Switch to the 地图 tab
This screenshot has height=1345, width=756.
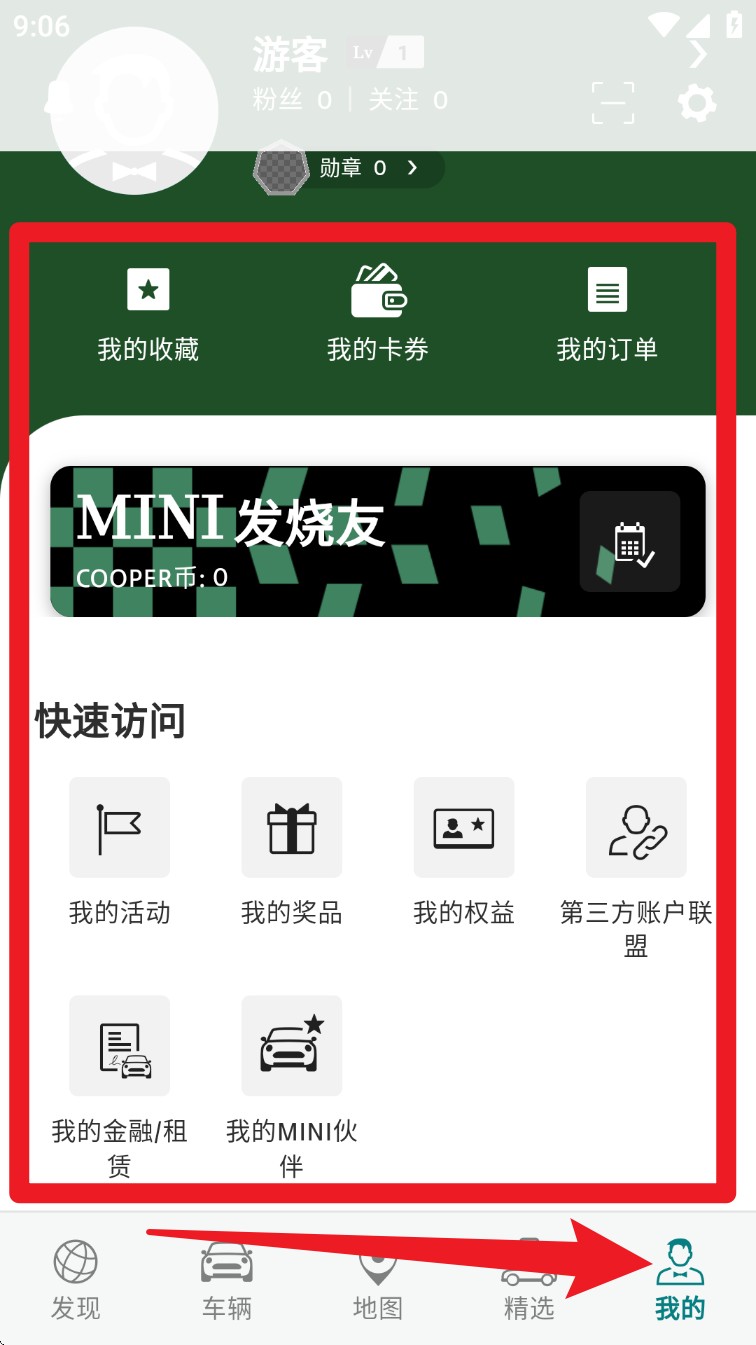click(x=378, y=1280)
